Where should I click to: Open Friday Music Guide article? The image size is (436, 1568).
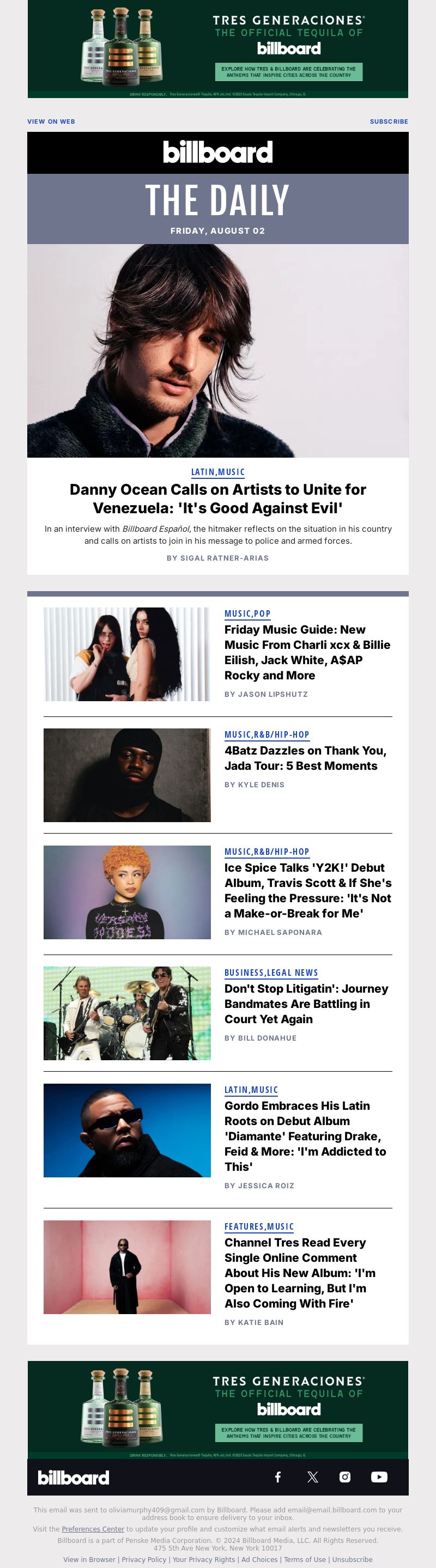click(307, 652)
